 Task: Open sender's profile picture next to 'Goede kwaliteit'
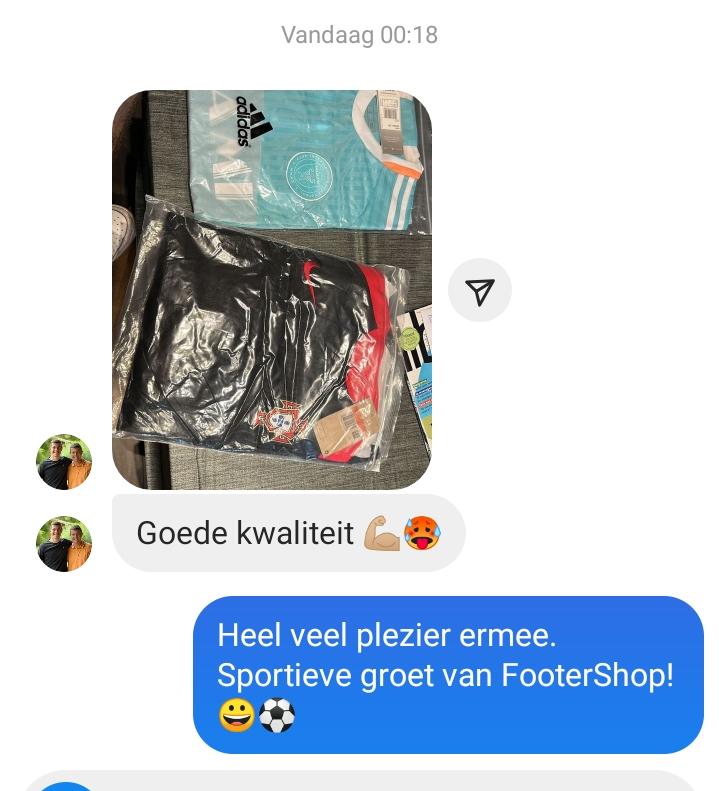(x=64, y=544)
